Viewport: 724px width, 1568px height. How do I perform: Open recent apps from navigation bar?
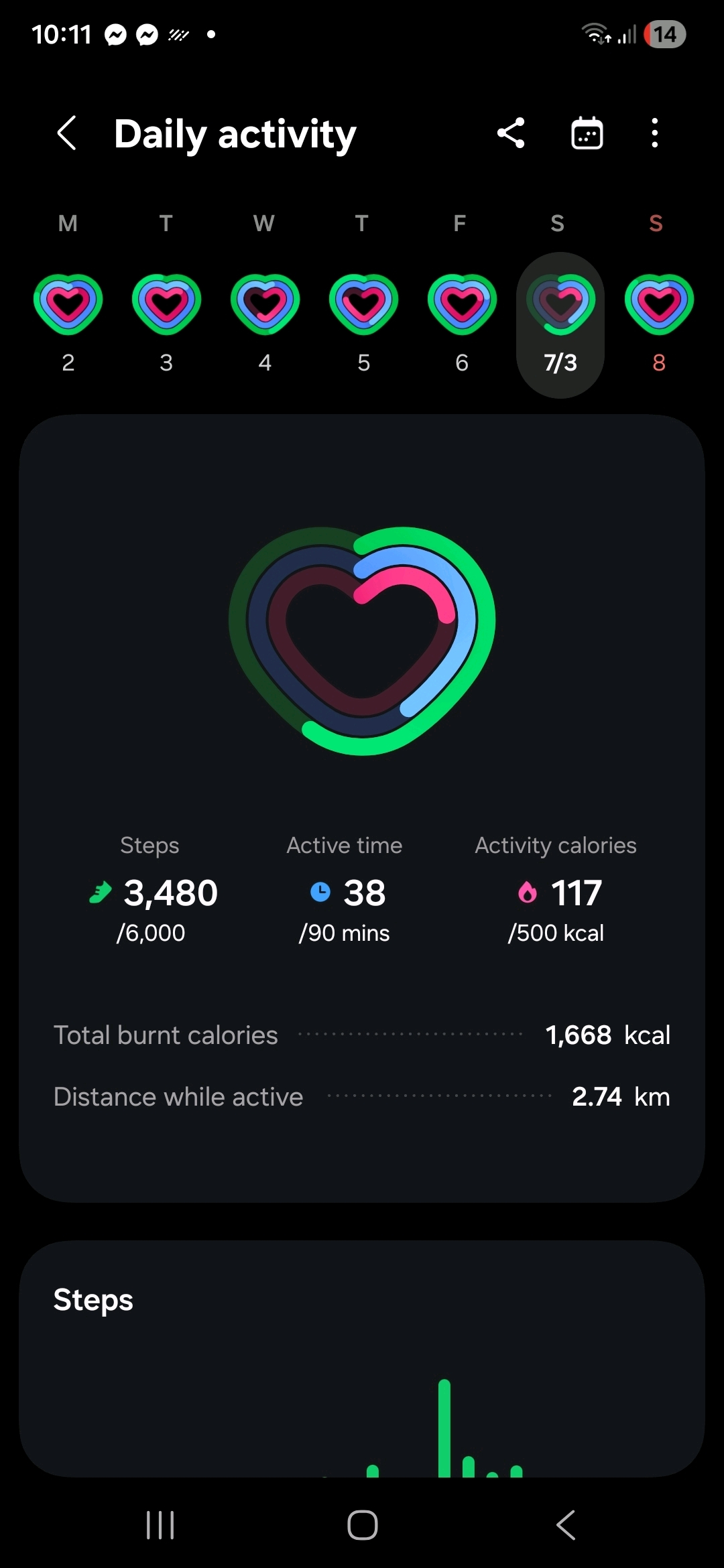(x=160, y=1526)
